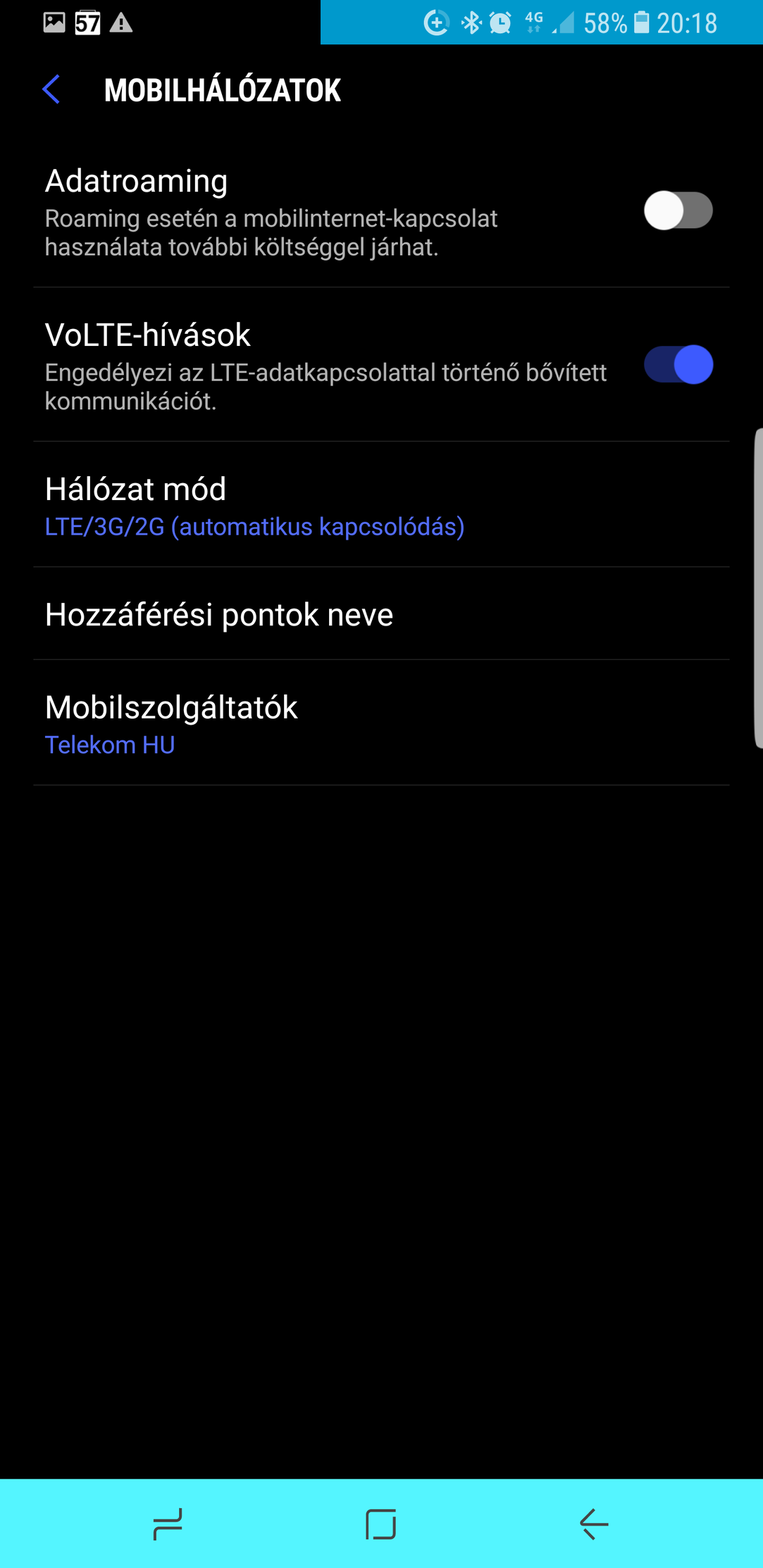Viewport: 763px width, 1568px height.
Task: Enable the Adatroaming switch
Action: [677, 211]
